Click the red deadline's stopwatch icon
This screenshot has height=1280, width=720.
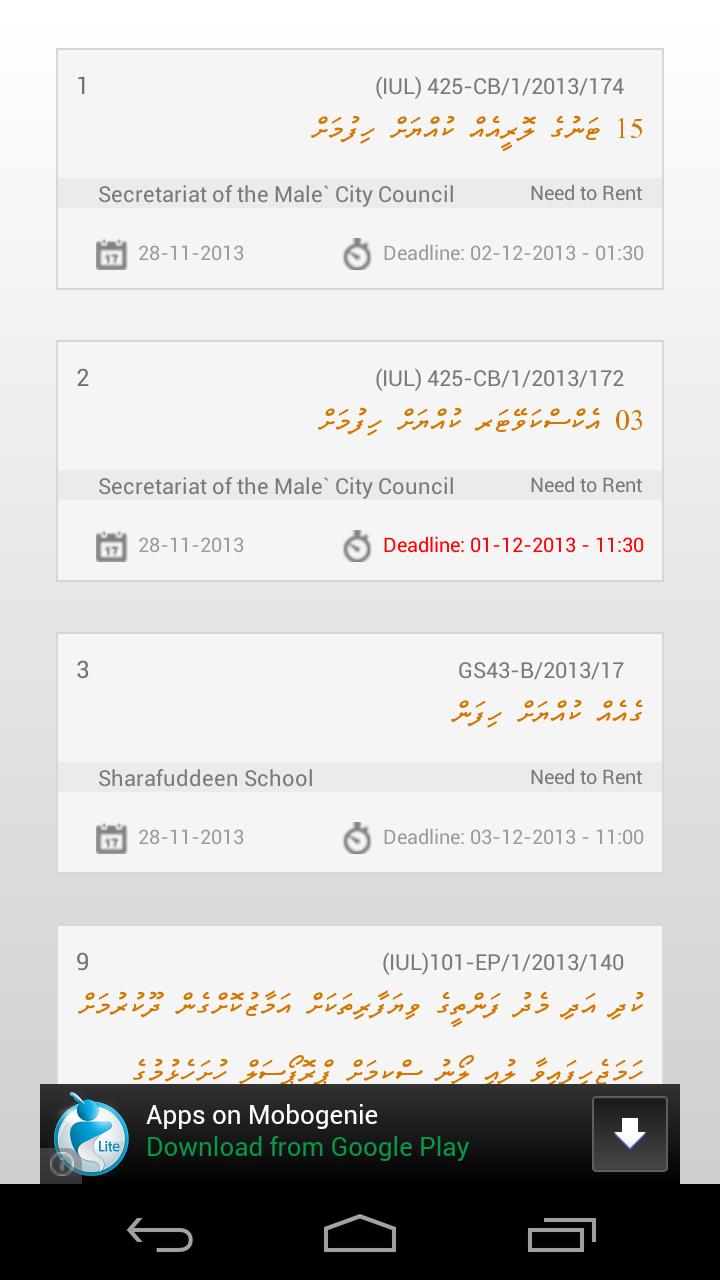pyautogui.click(x=357, y=545)
